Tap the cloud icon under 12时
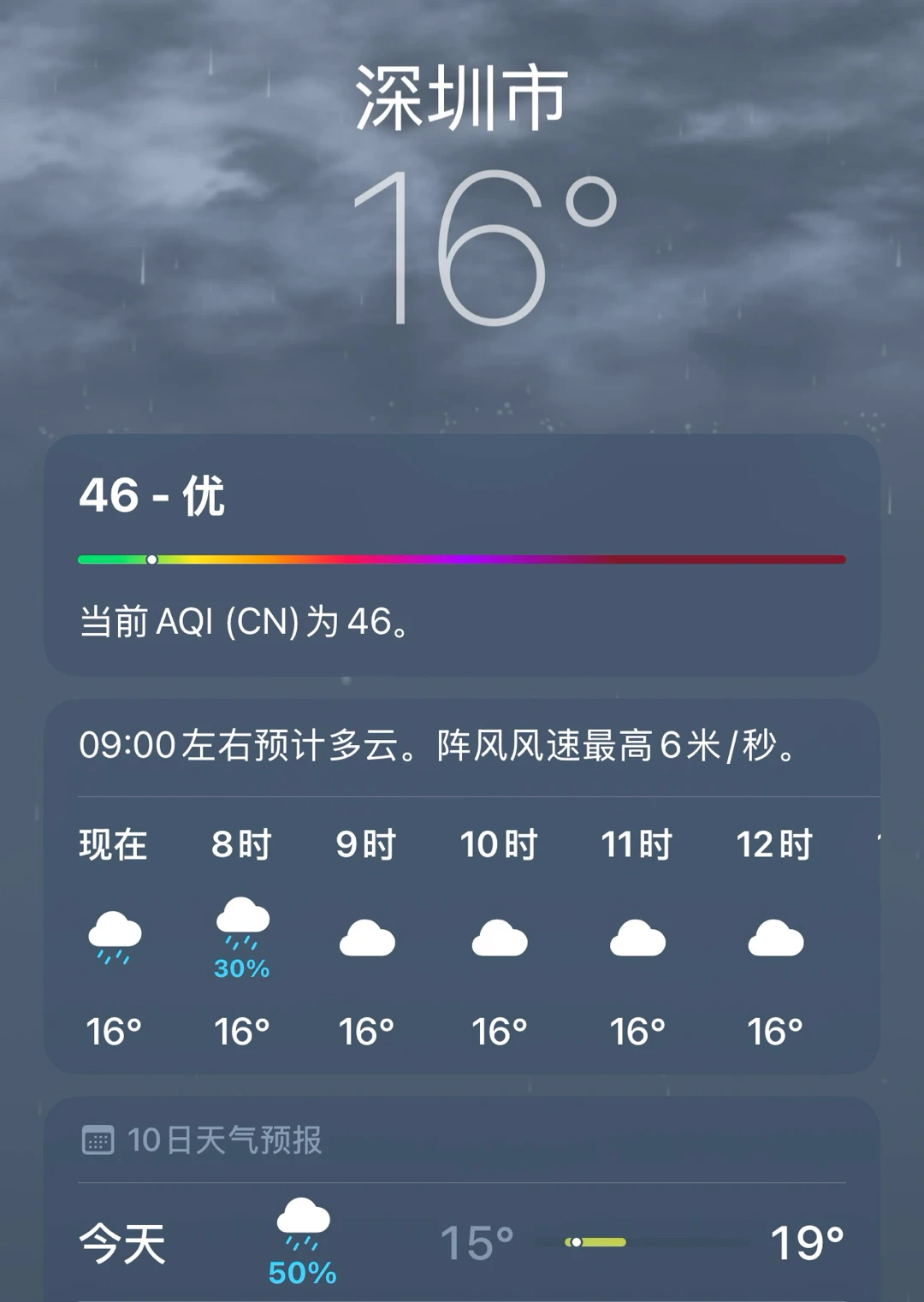924x1302 pixels. [773, 941]
